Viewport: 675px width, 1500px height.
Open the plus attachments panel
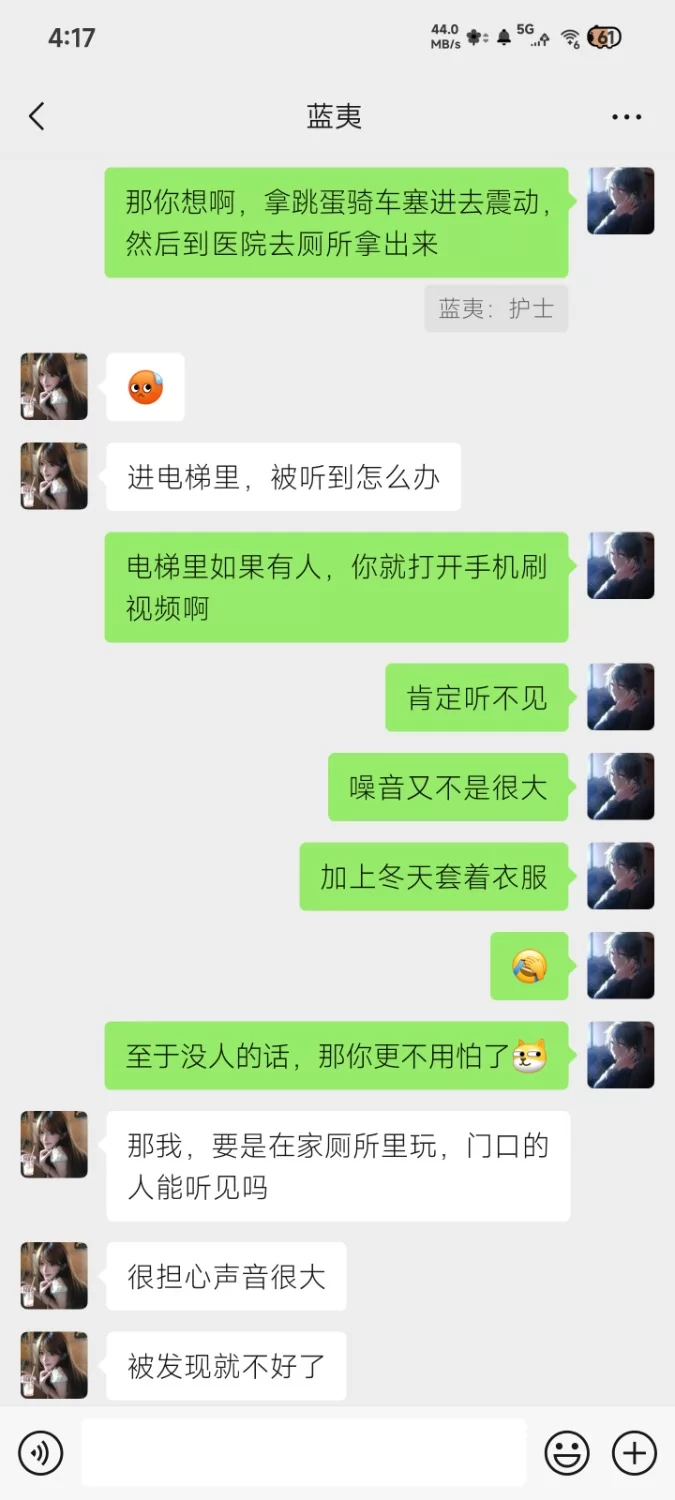[634, 1452]
